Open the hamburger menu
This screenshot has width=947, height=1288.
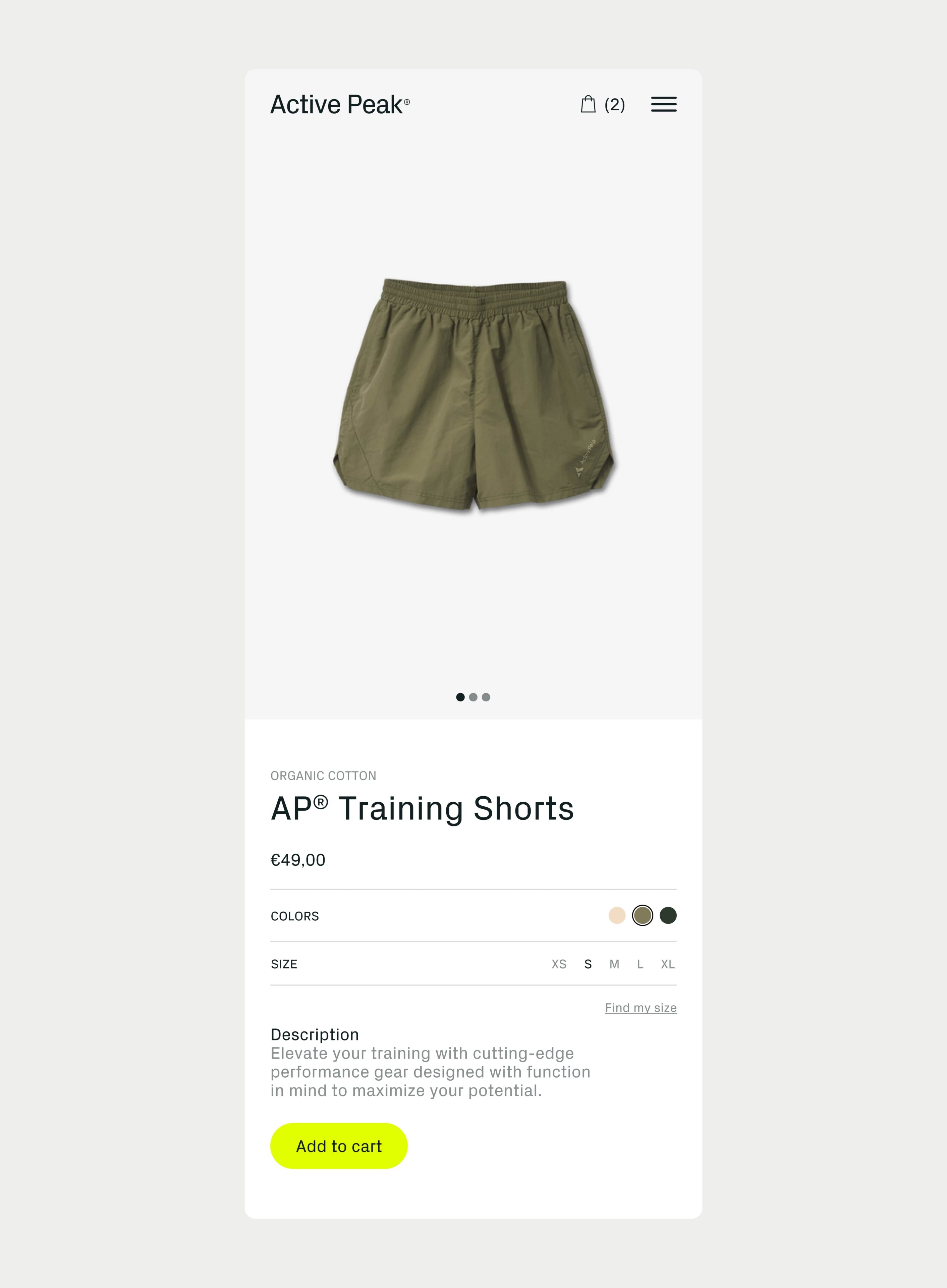[x=663, y=104]
